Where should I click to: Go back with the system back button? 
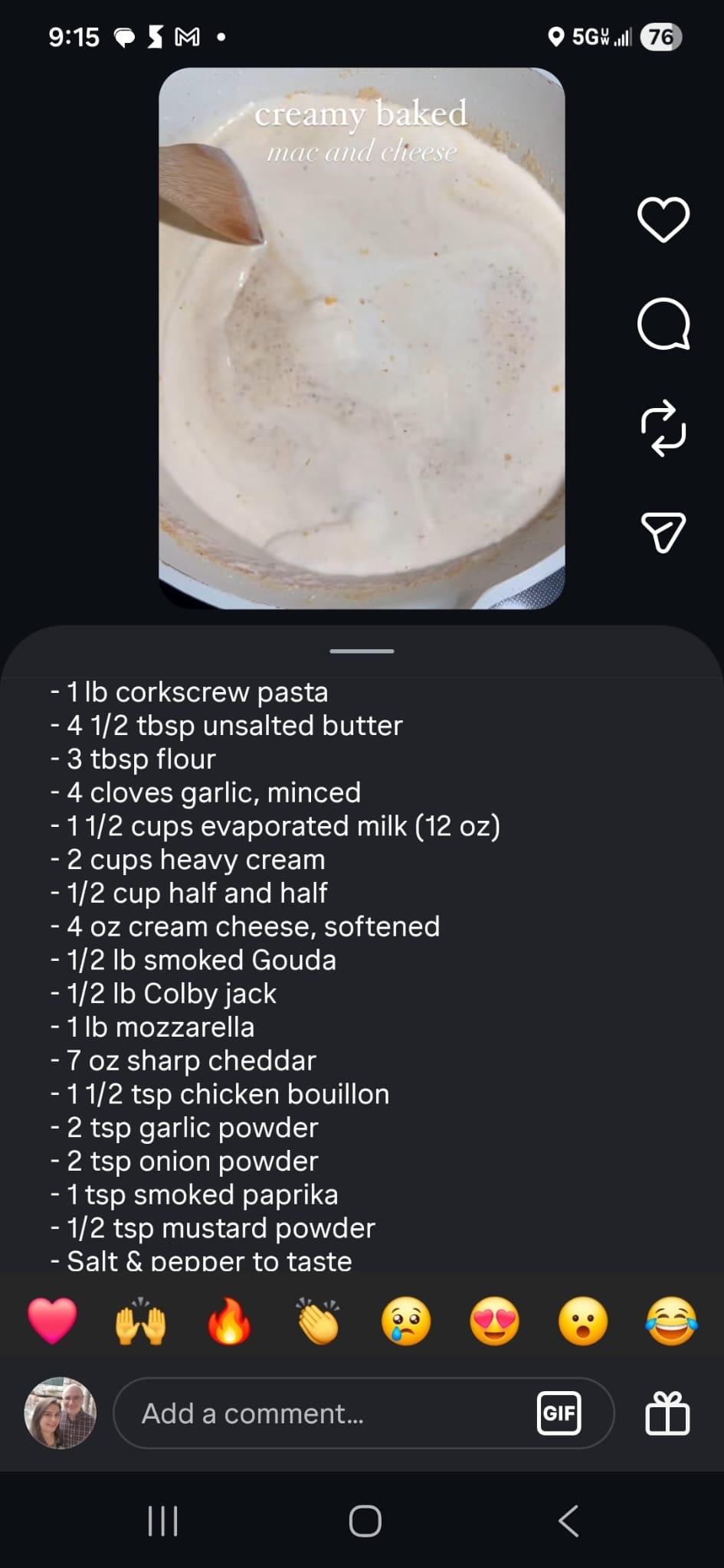[568, 1521]
